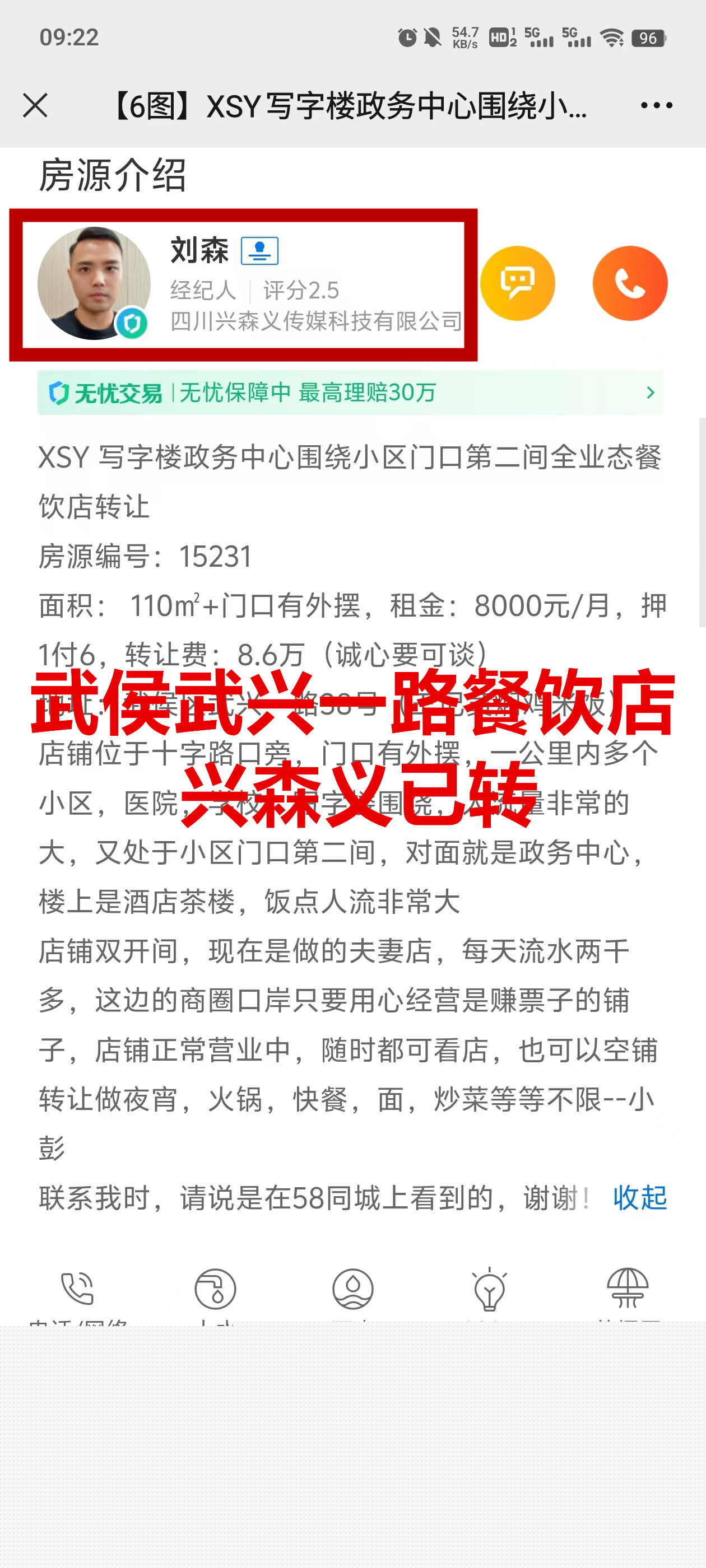Call the agent by phone
The height and width of the screenshot is (1568, 706).
629,284
